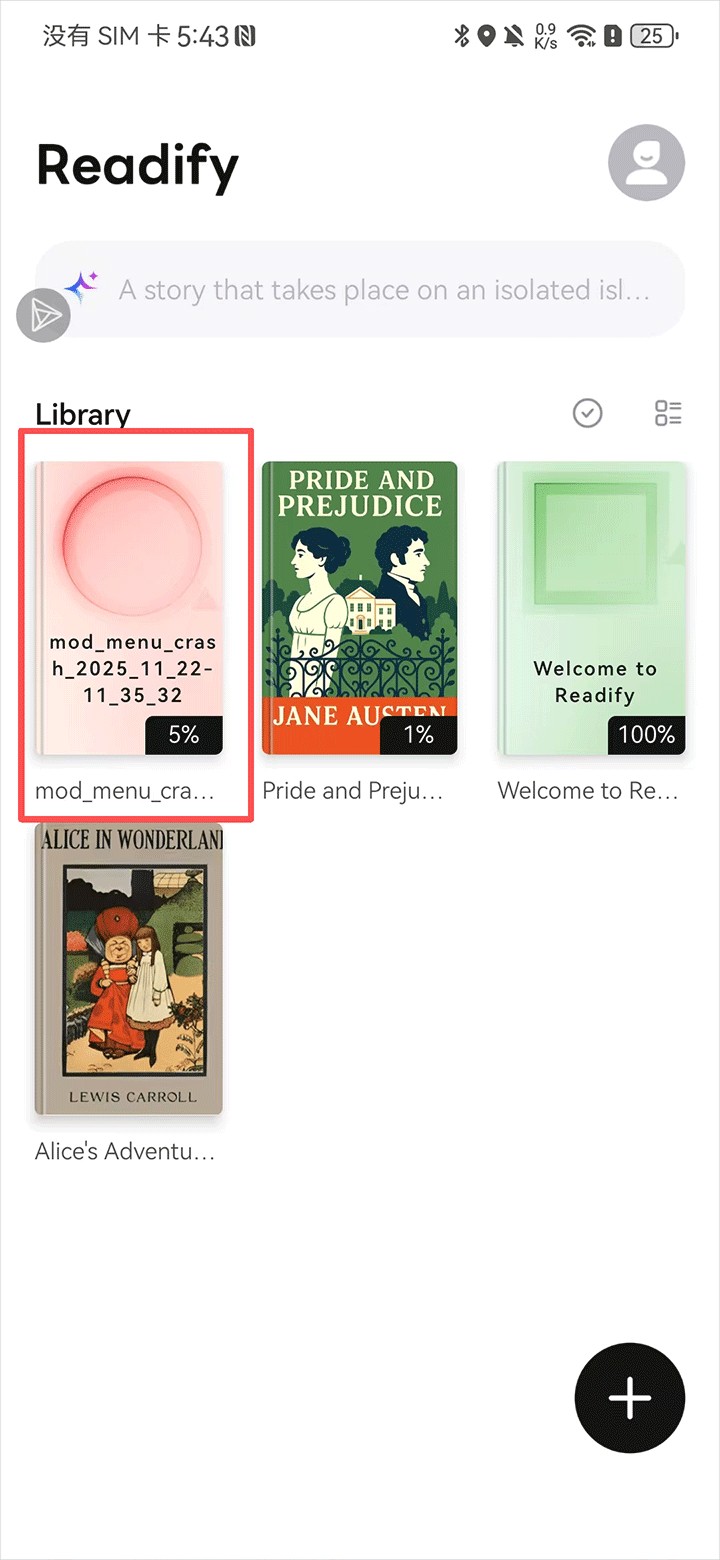Add a new book with plus button

(629, 1397)
